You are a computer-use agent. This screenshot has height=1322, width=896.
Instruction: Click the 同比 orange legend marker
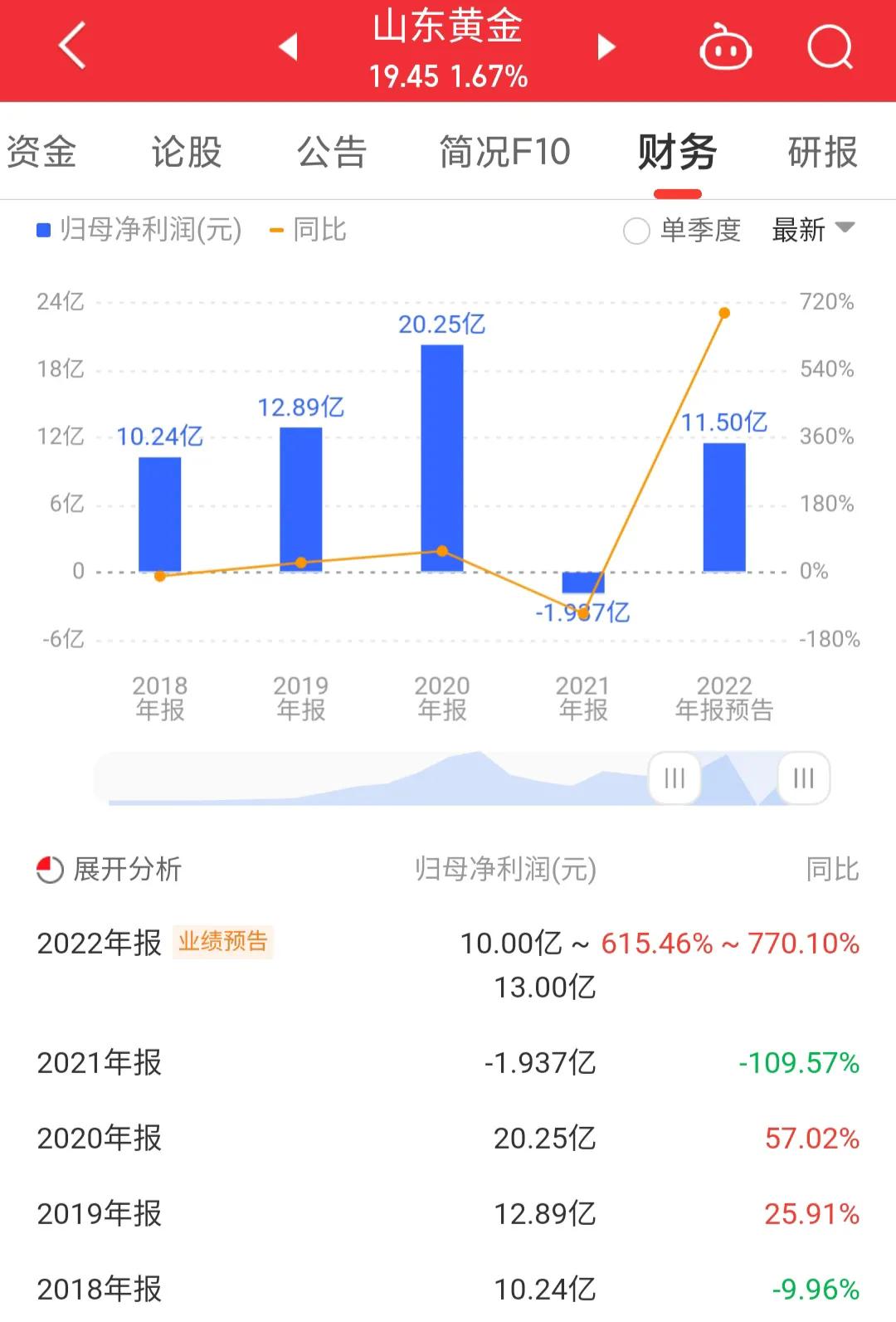274,230
